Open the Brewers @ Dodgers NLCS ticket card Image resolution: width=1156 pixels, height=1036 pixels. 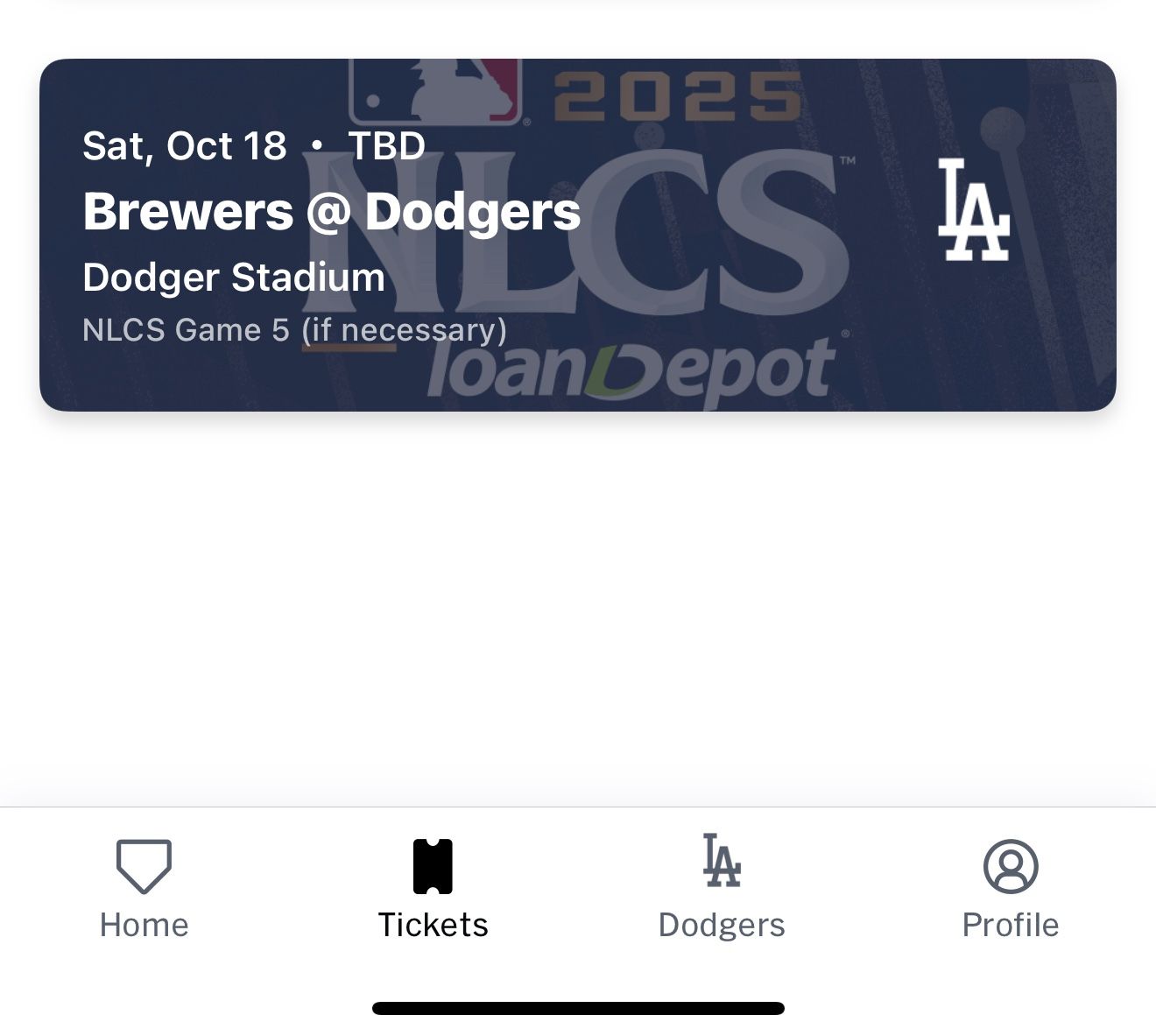point(578,235)
